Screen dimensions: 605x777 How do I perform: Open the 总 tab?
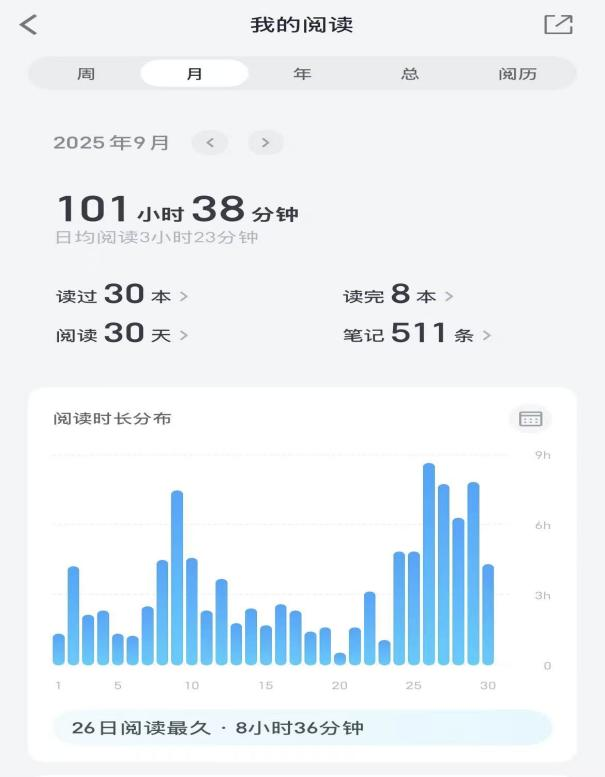[x=410, y=74]
